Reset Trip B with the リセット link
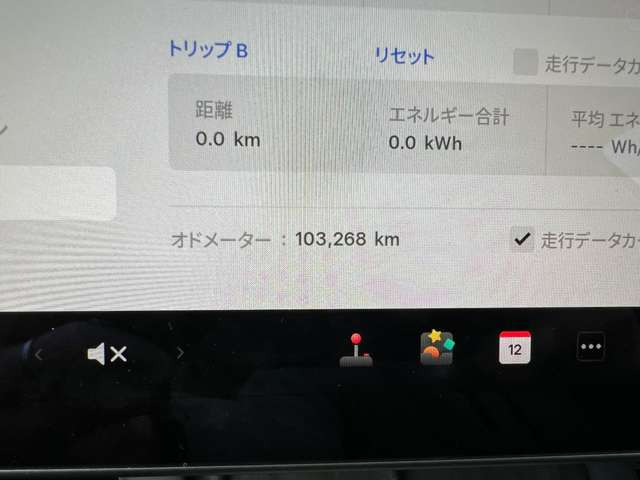Screen dimensions: 640x480 tap(404, 55)
